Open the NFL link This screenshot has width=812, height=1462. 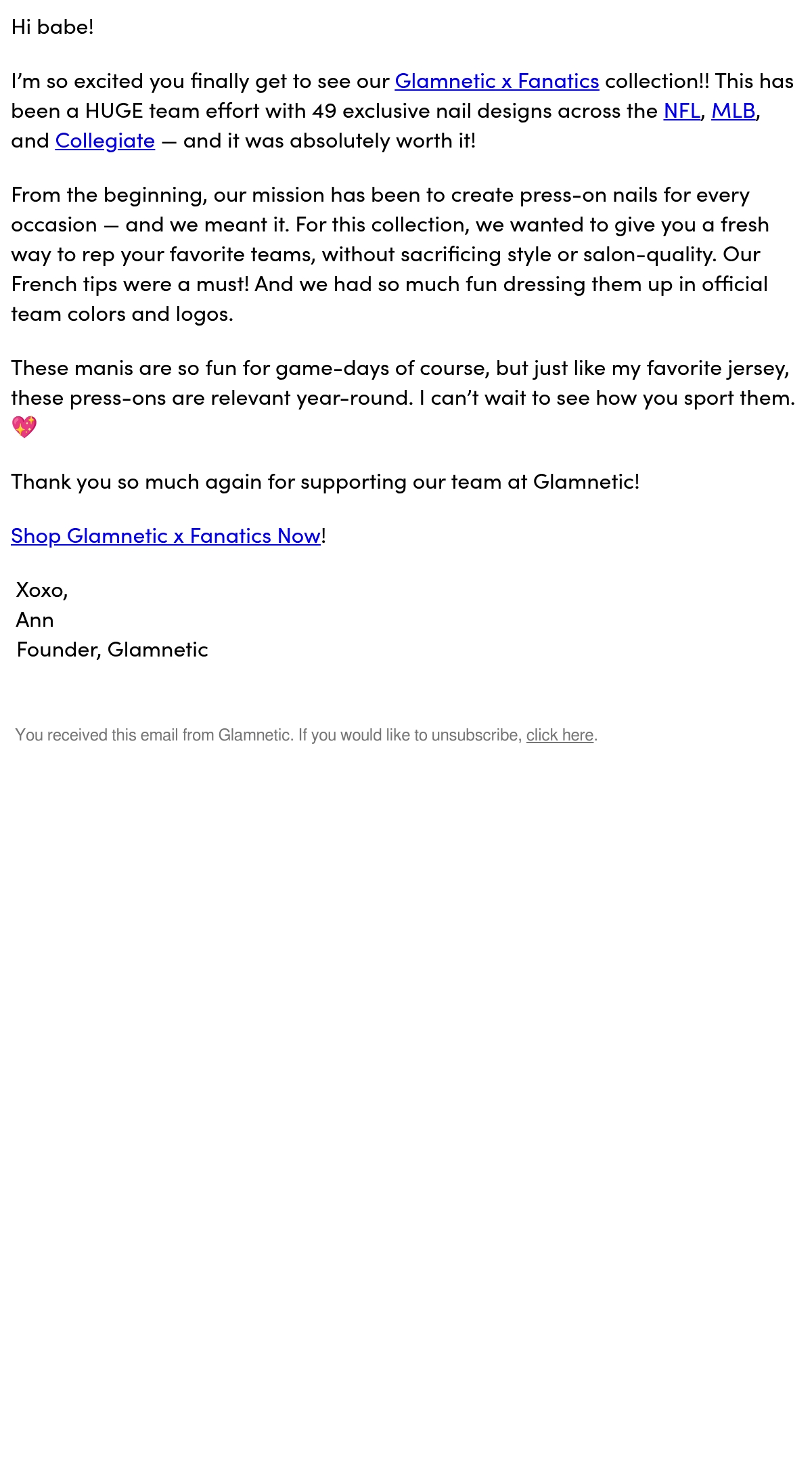pyautogui.click(x=681, y=111)
